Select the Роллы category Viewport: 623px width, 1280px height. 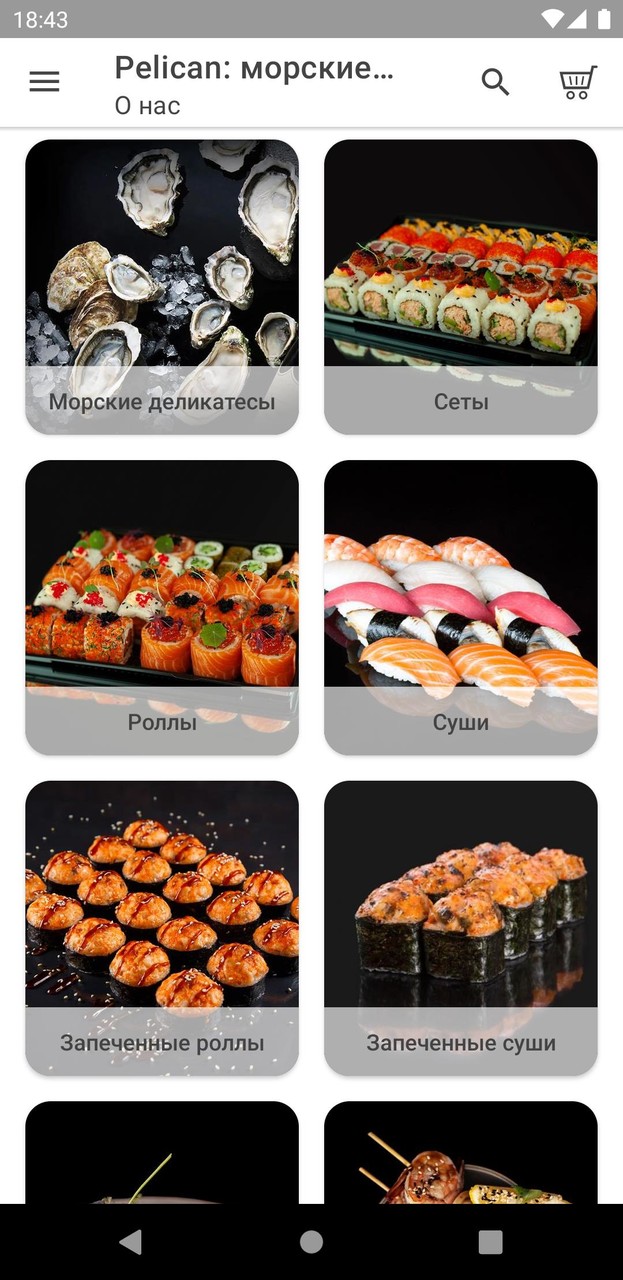point(162,607)
